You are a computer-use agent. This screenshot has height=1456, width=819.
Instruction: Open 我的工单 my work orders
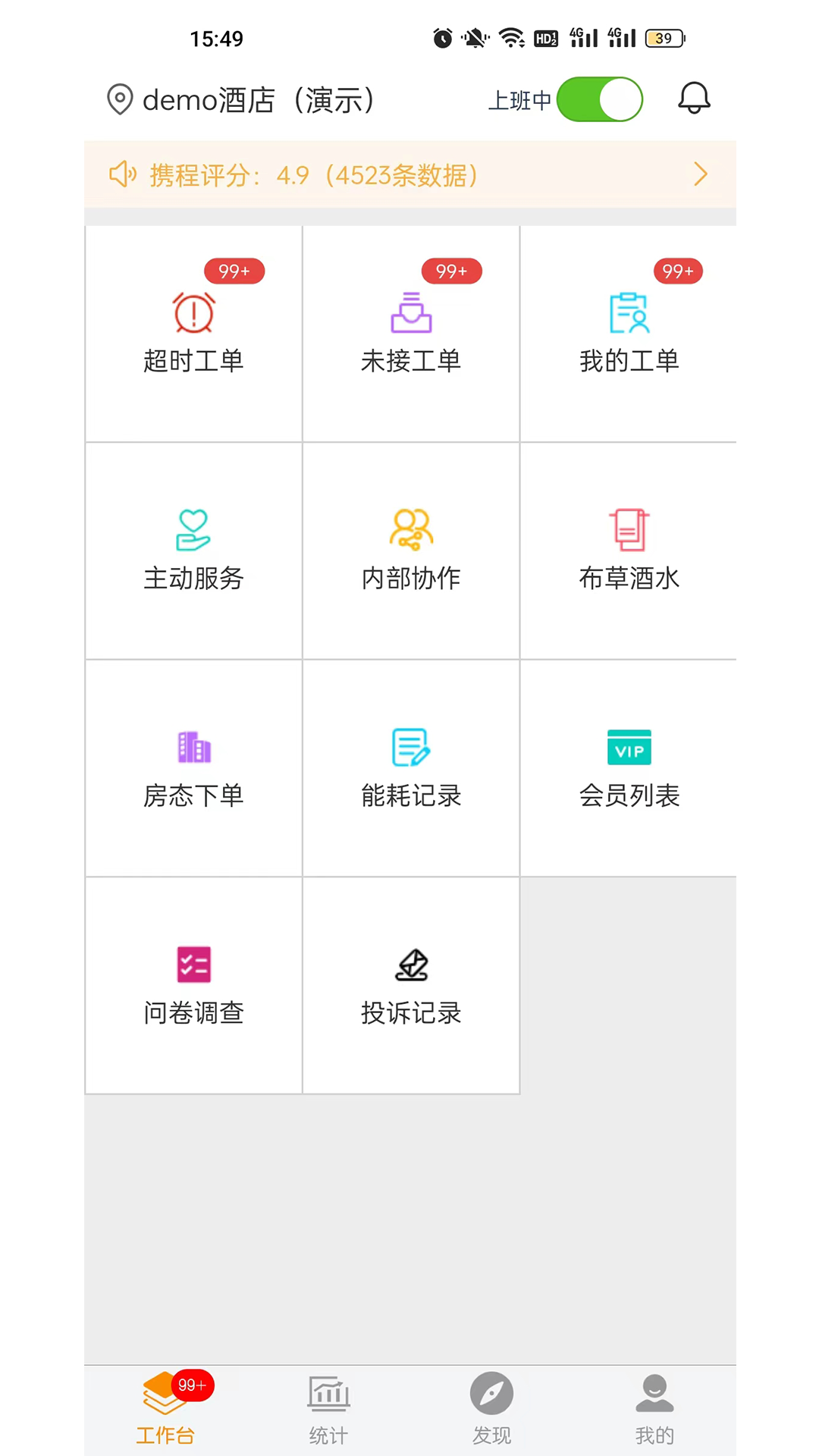[x=629, y=334]
